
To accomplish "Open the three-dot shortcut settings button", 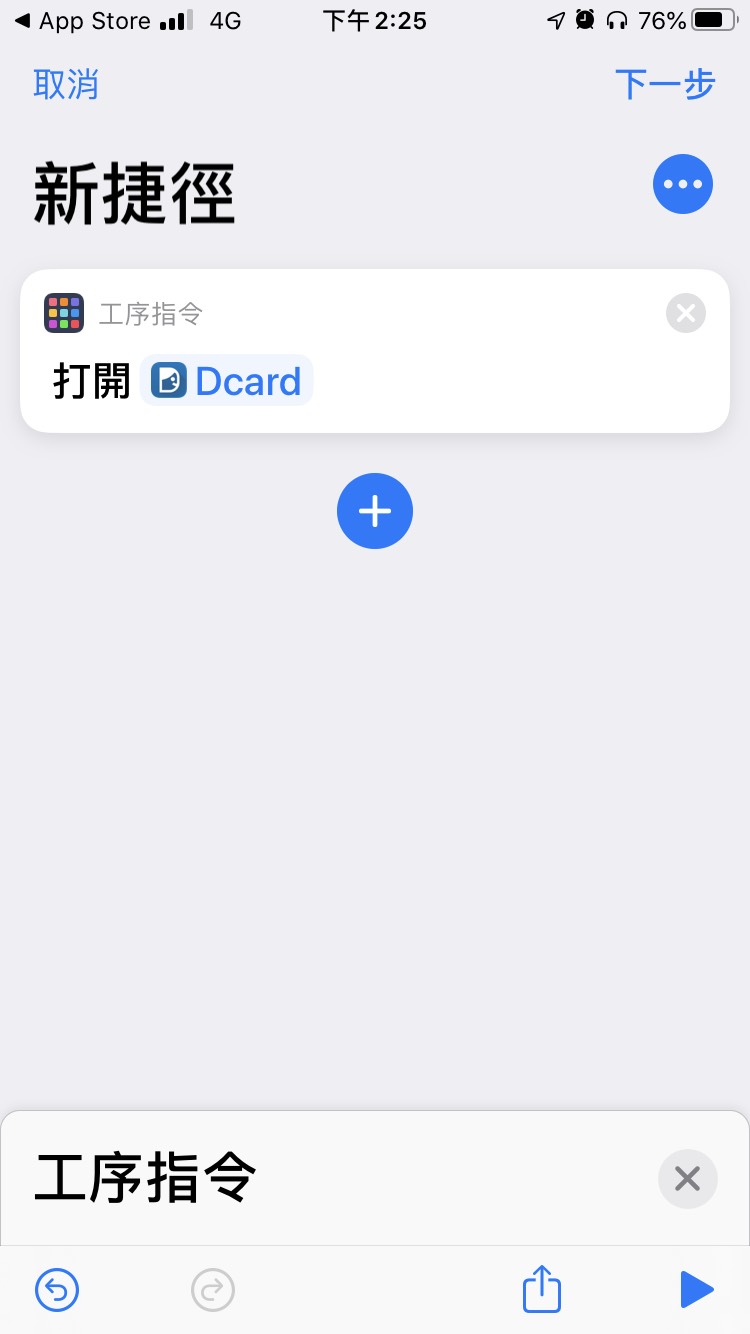I will tap(683, 184).
